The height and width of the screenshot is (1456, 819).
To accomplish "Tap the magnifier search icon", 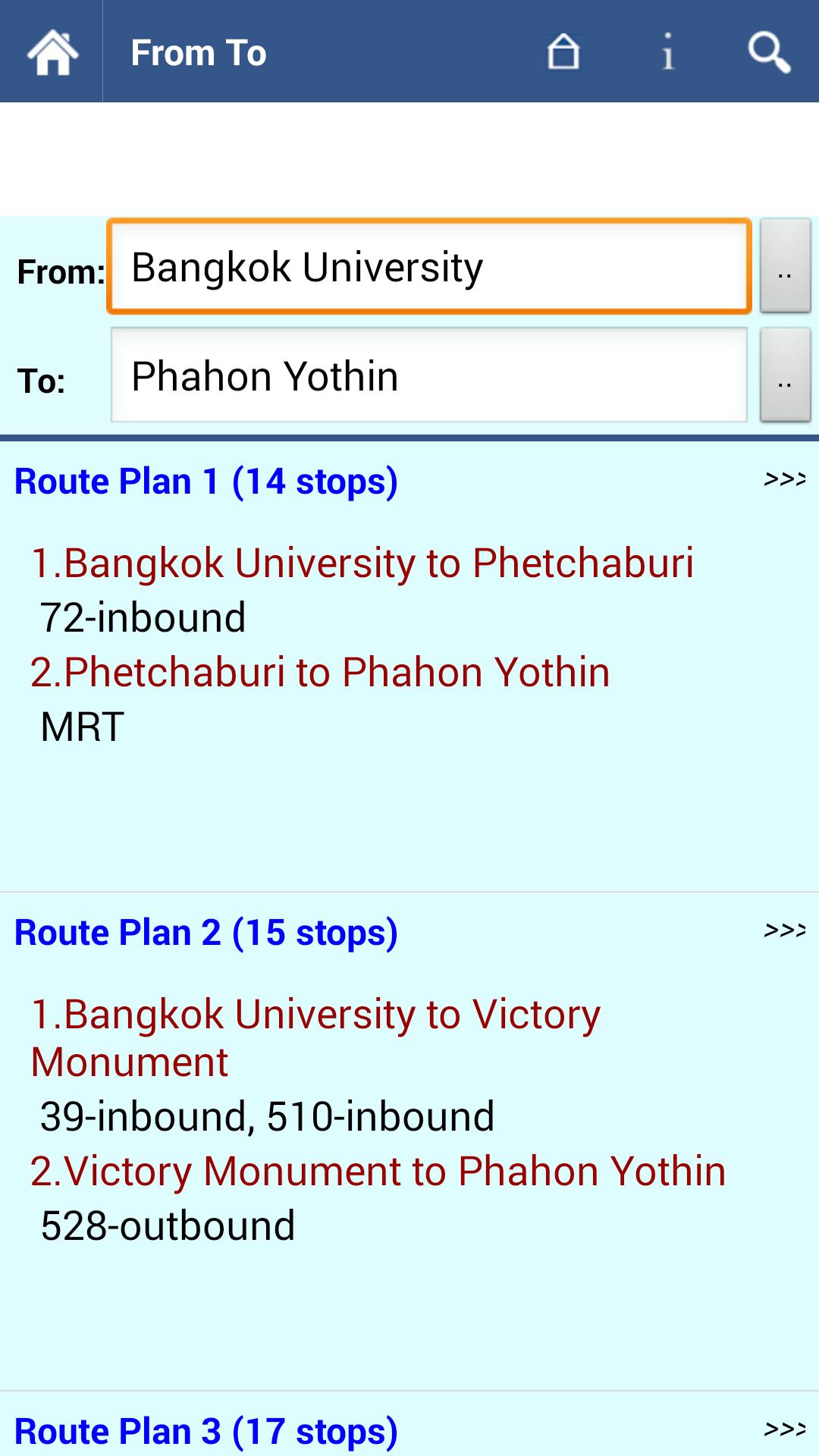I will click(x=768, y=51).
